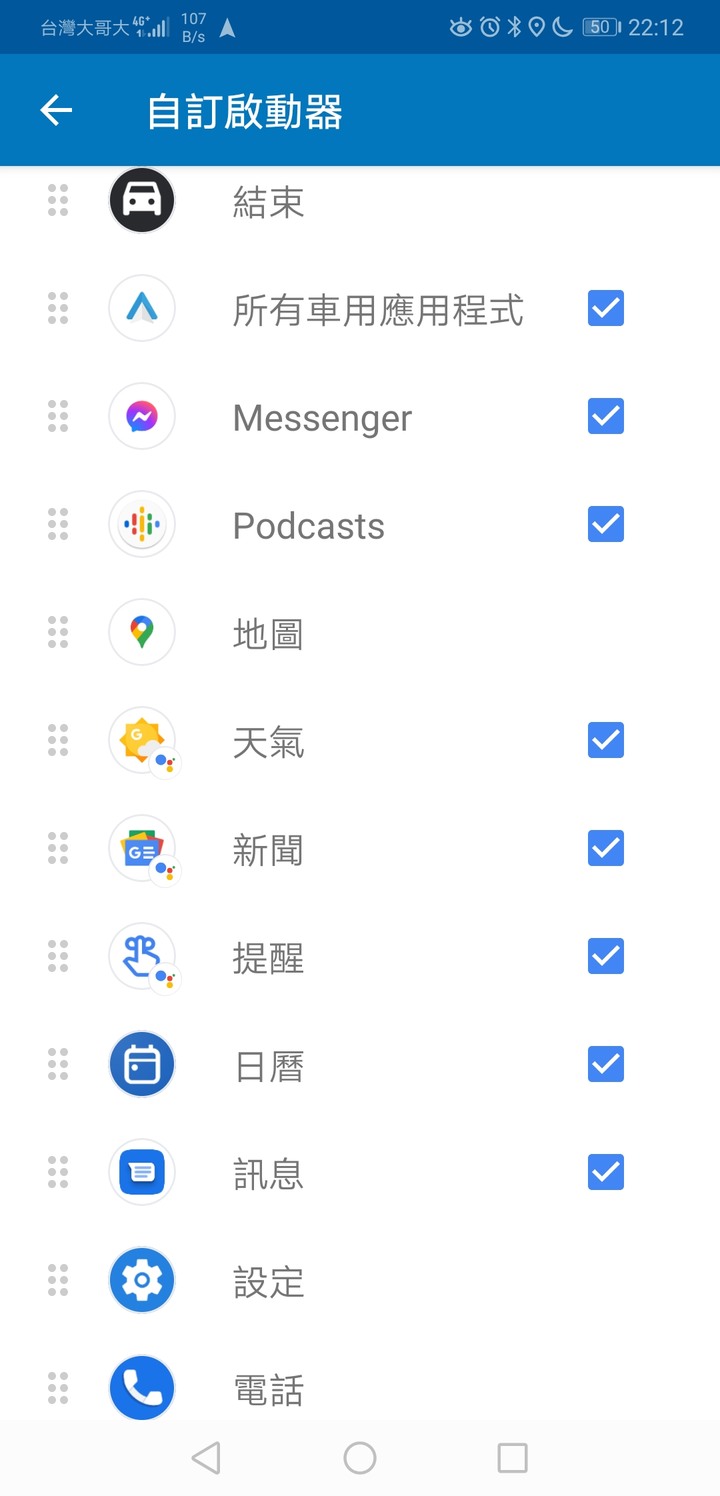Viewport: 720px width, 1496px height.
Task: Uncheck the 天氣 checkbox
Action: (x=606, y=740)
